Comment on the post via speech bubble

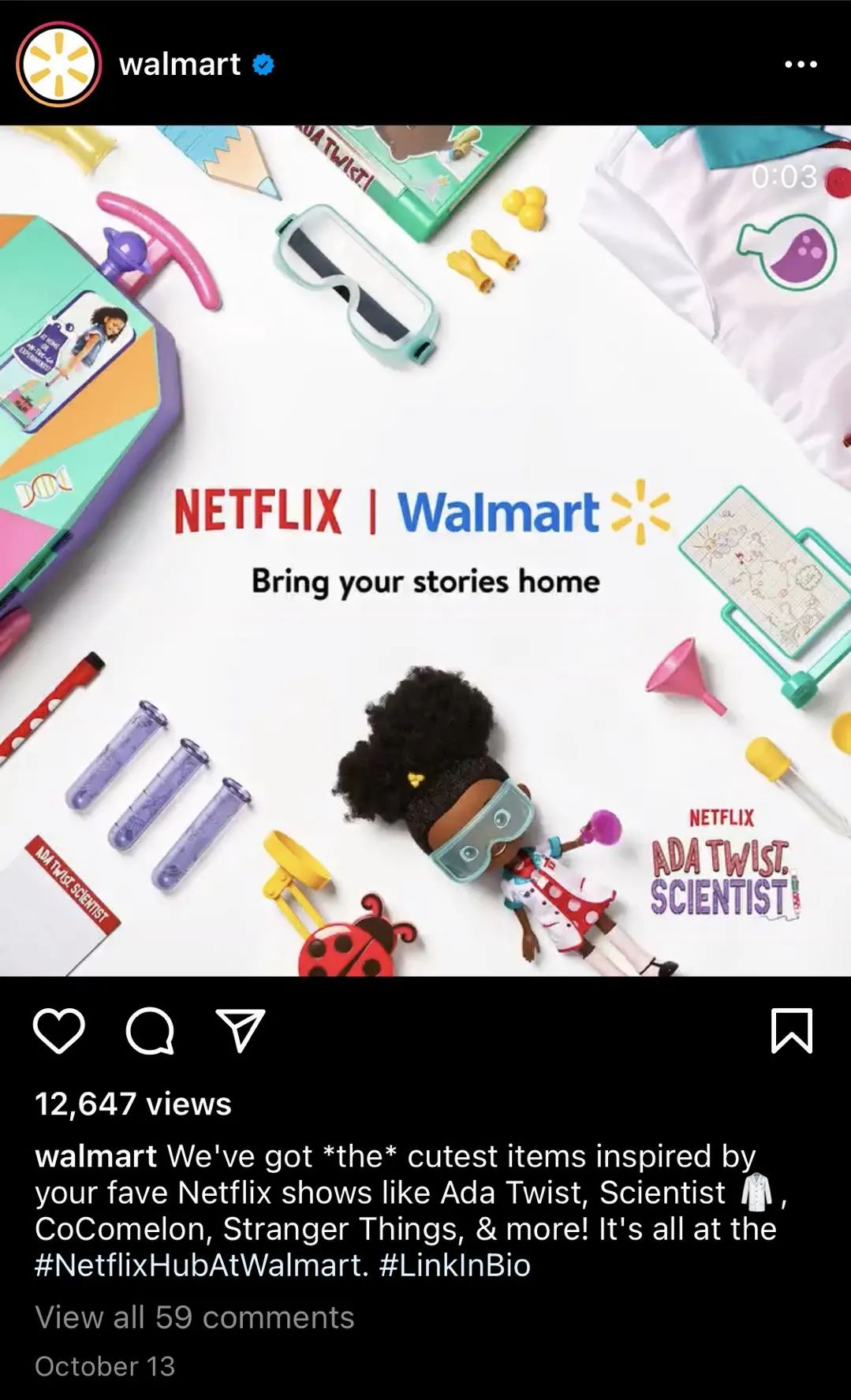150,1030
